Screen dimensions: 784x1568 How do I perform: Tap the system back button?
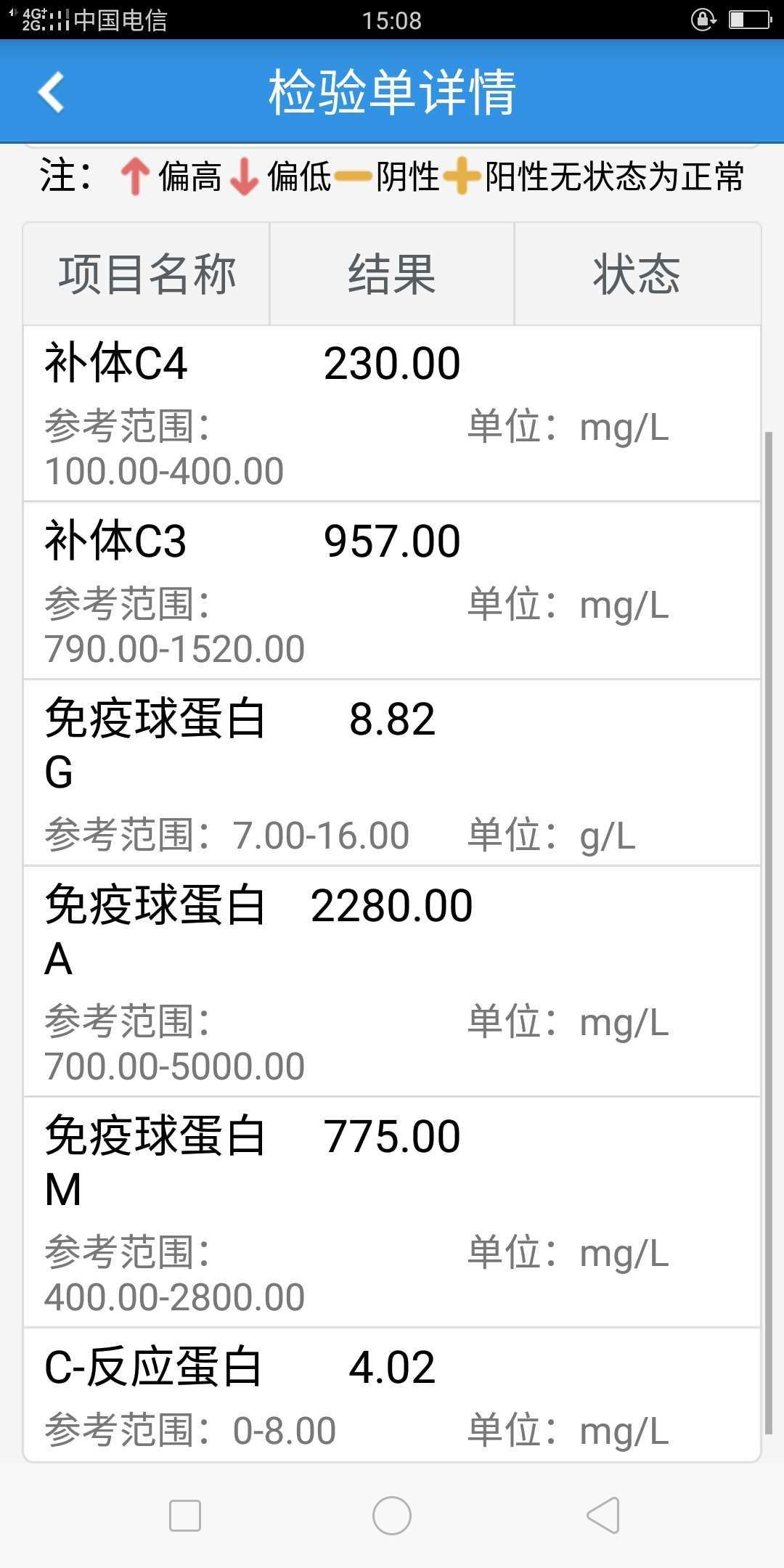(x=603, y=1516)
